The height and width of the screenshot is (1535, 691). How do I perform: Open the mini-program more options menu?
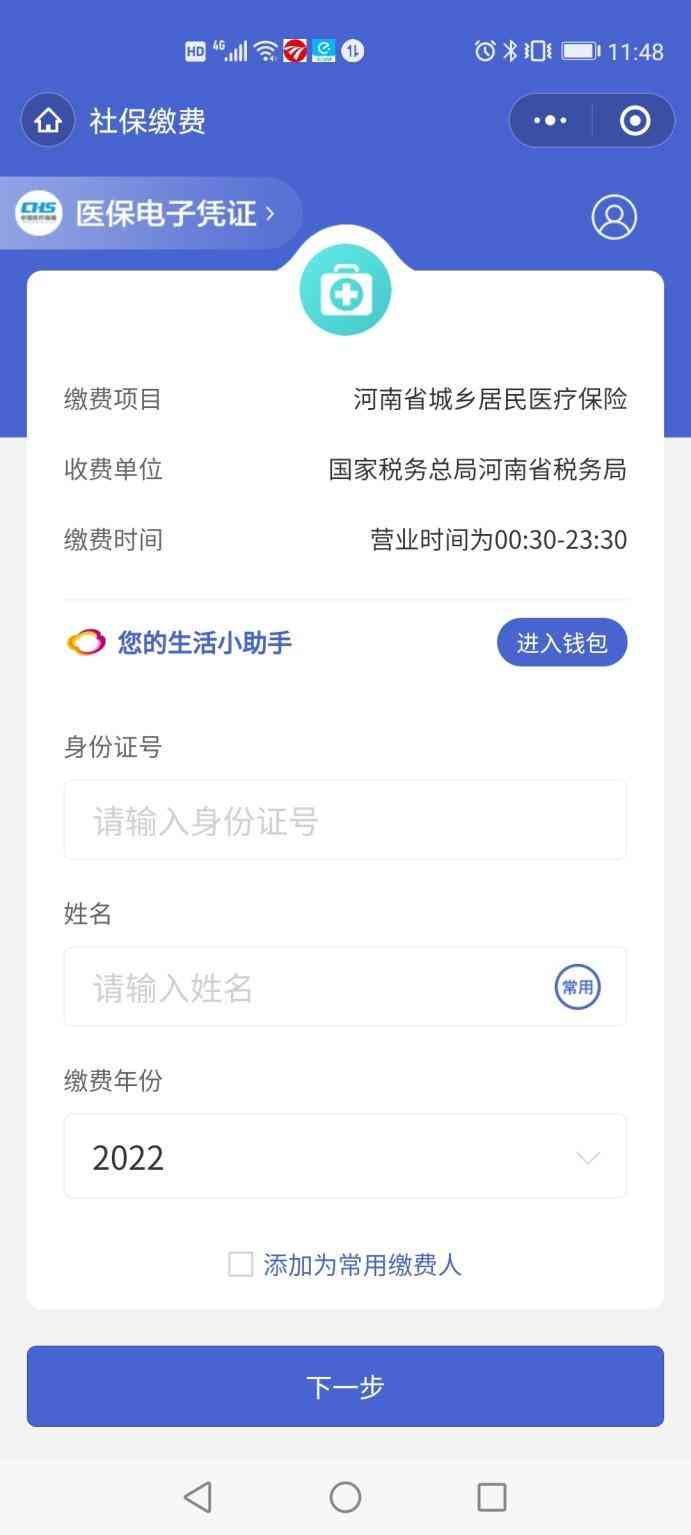550,121
